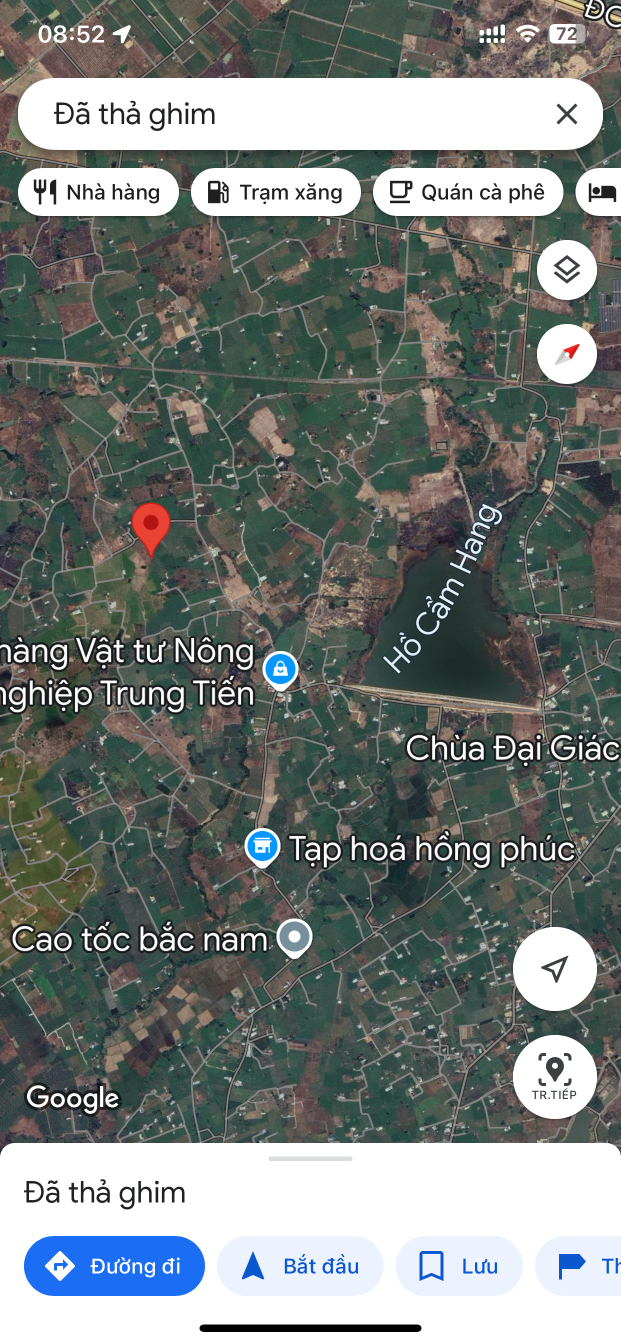Open the TR.TIẾP live view button

[x=555, y=1077]
